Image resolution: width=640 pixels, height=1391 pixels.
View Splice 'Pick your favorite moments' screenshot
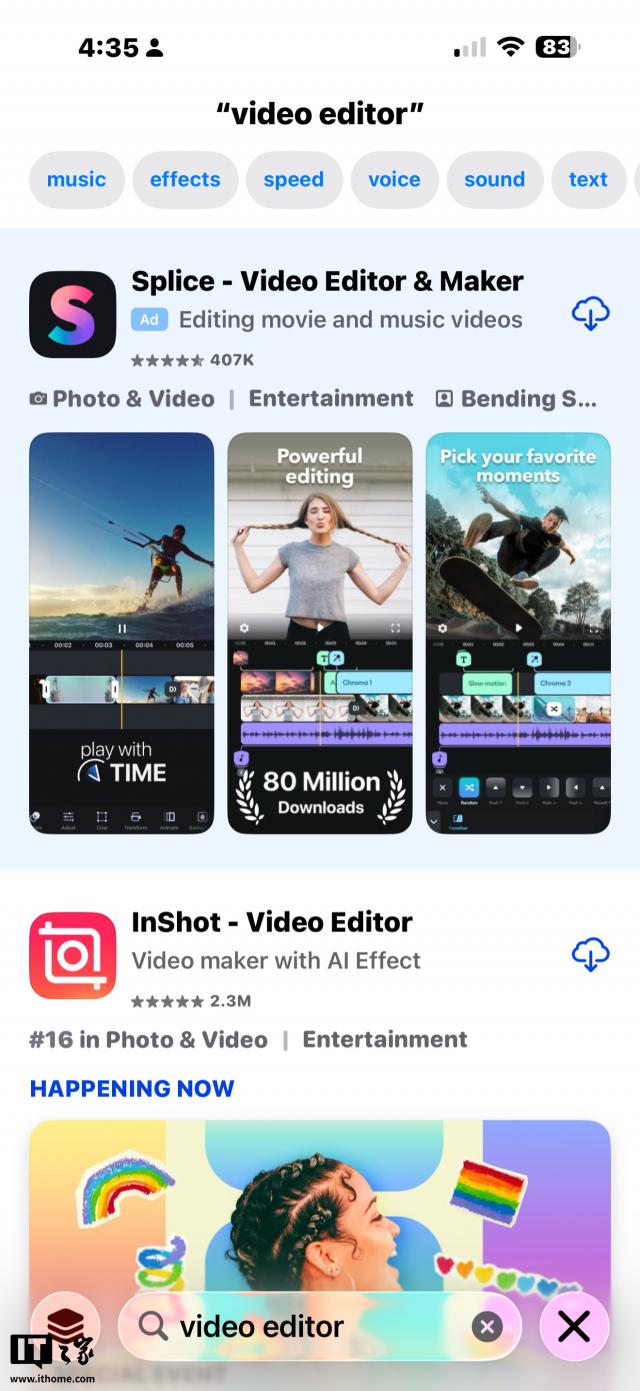(x=518, y=632)
